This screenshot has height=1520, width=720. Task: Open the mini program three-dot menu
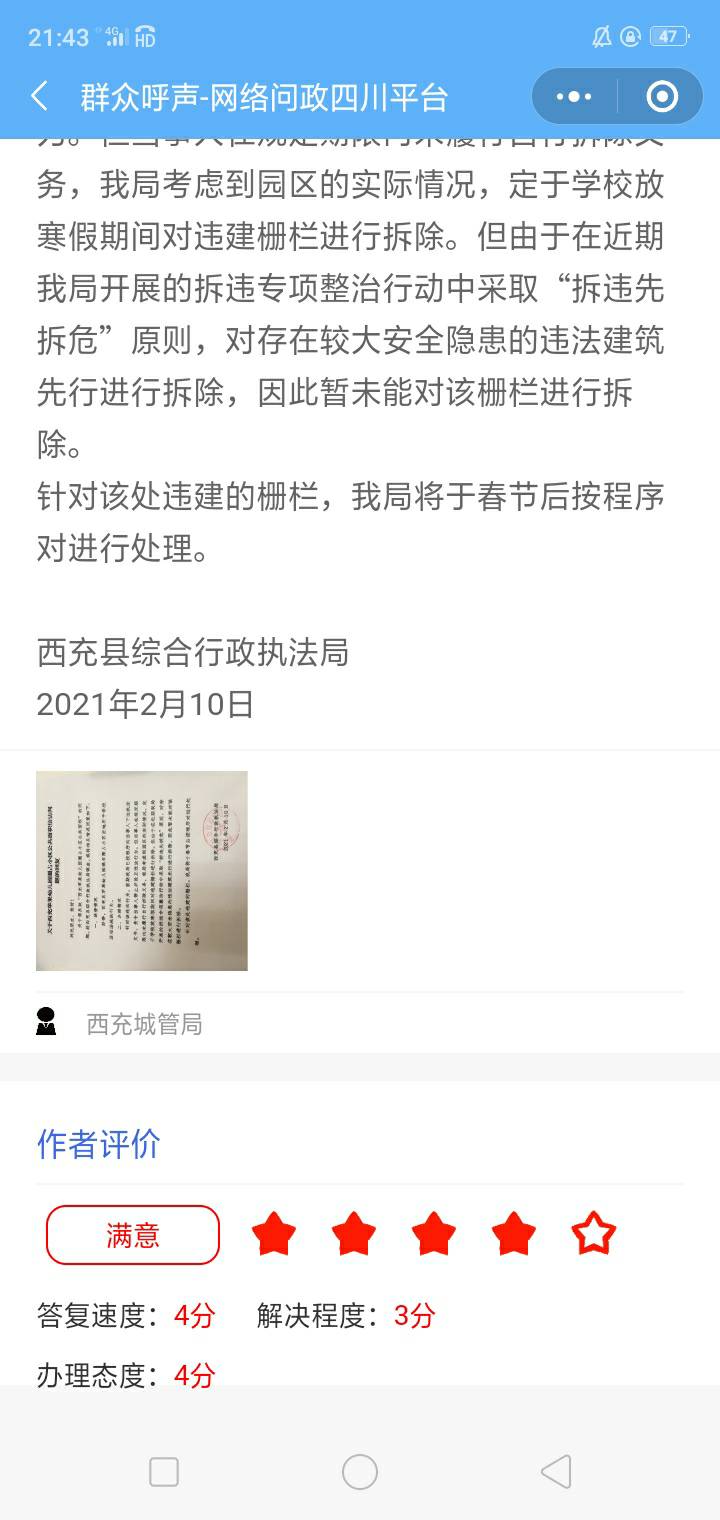click(x=574, y=97)
